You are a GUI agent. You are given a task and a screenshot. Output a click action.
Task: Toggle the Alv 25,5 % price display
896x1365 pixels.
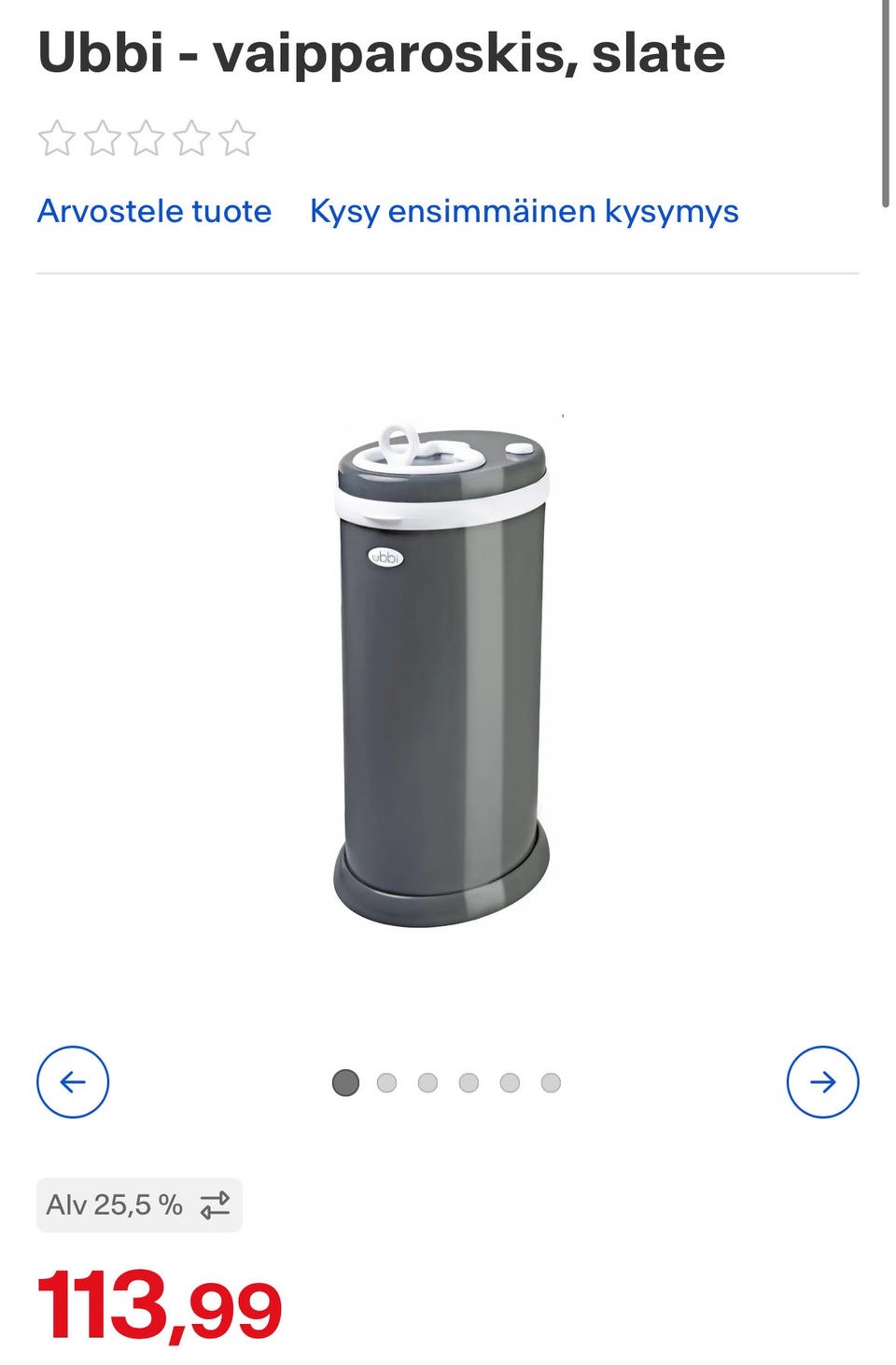(139, 1204)
